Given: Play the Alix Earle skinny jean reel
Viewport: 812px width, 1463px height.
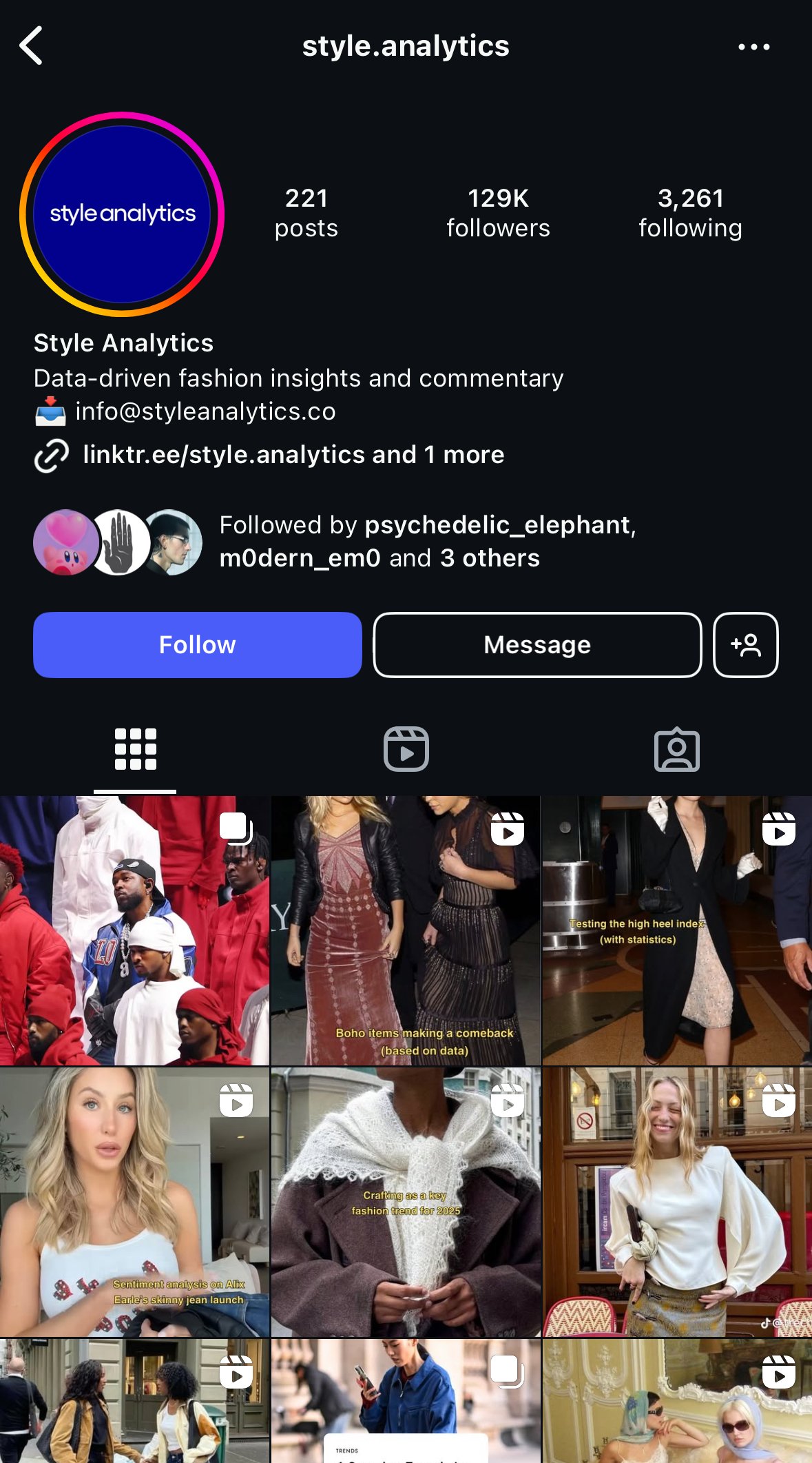Looking at the screenshot, I should (x=134, y=1202).
